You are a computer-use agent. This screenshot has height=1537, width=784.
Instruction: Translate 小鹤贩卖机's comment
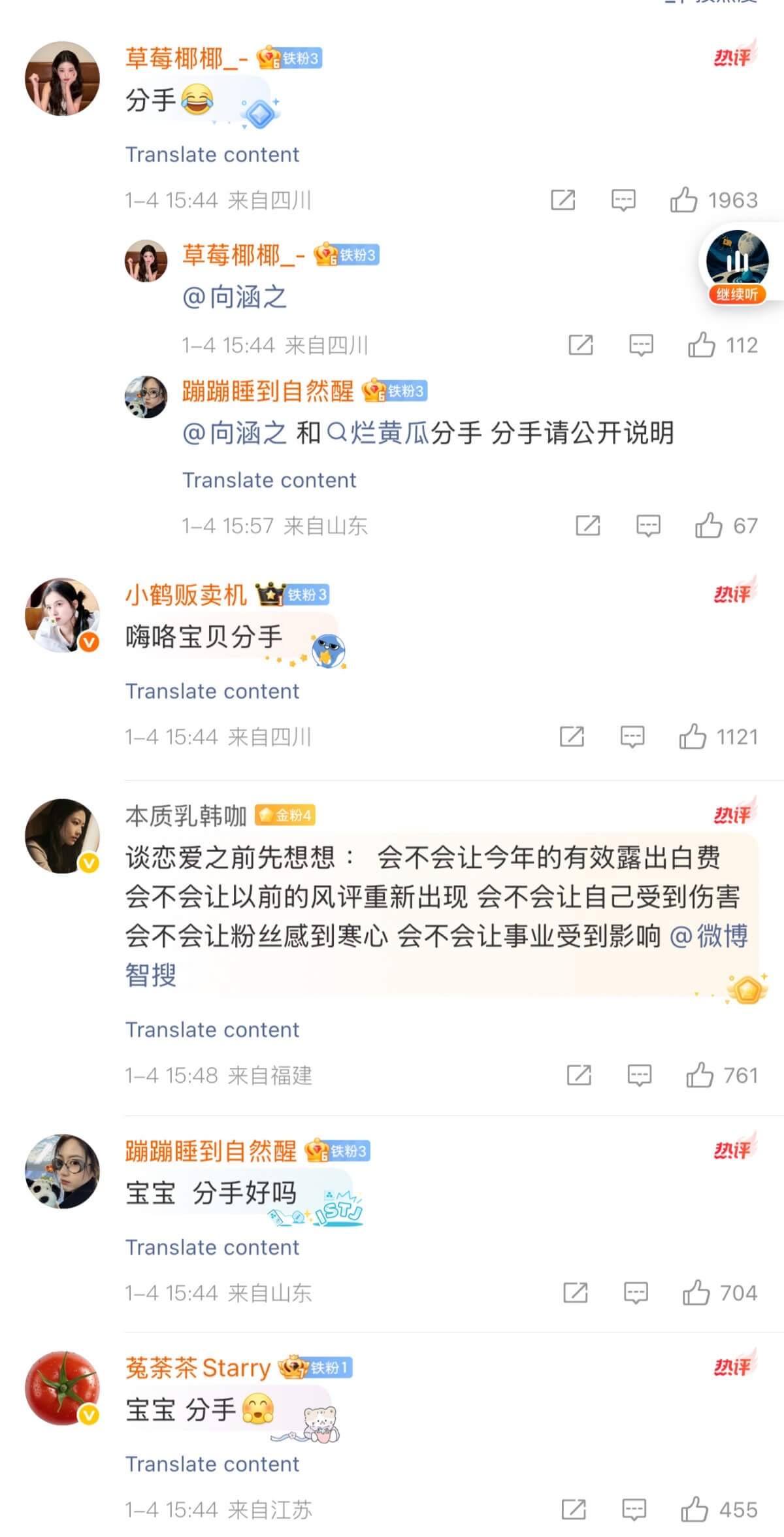coord(212,691)
